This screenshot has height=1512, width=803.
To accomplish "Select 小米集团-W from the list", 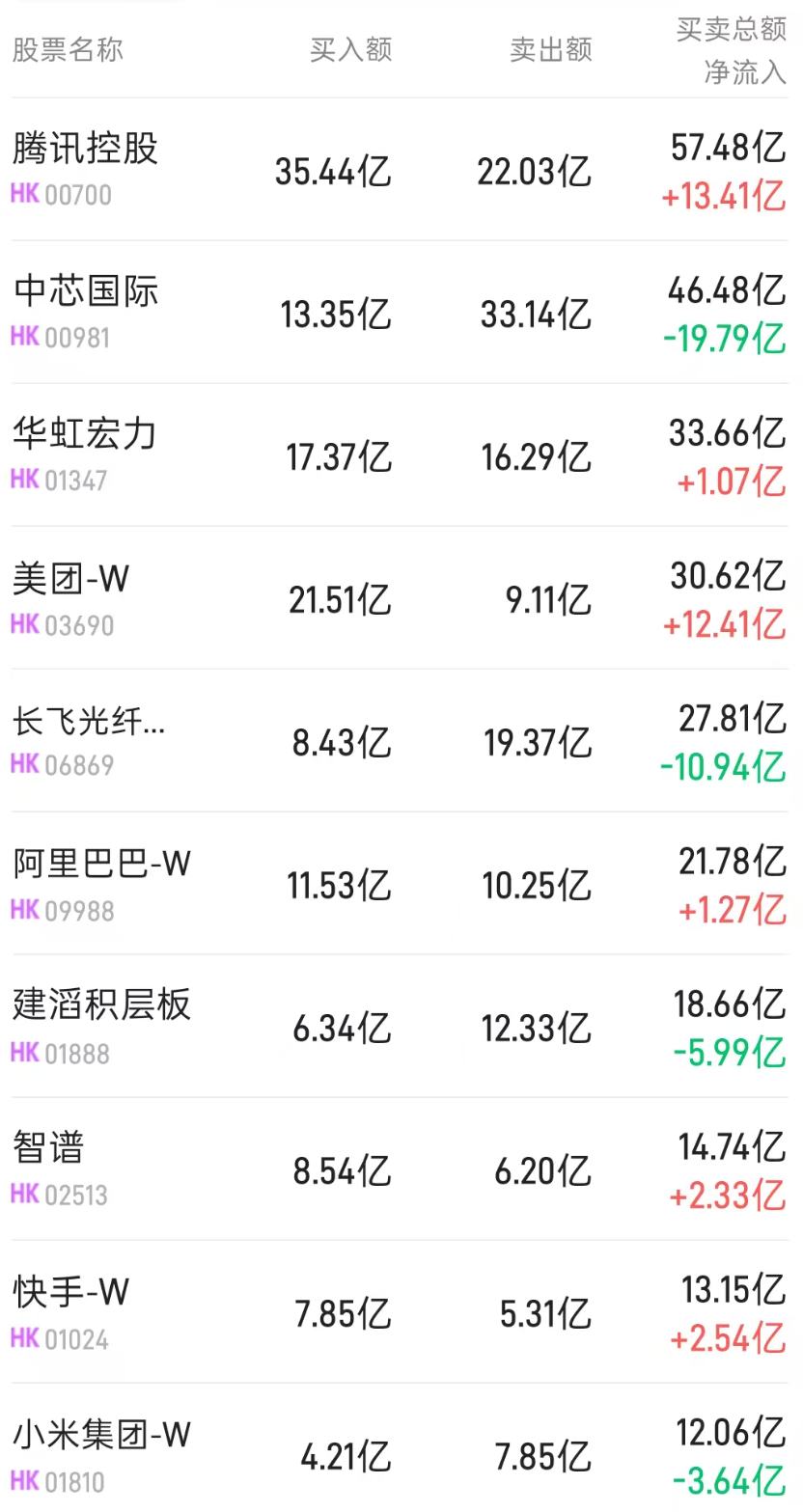I will point(401,1447).
